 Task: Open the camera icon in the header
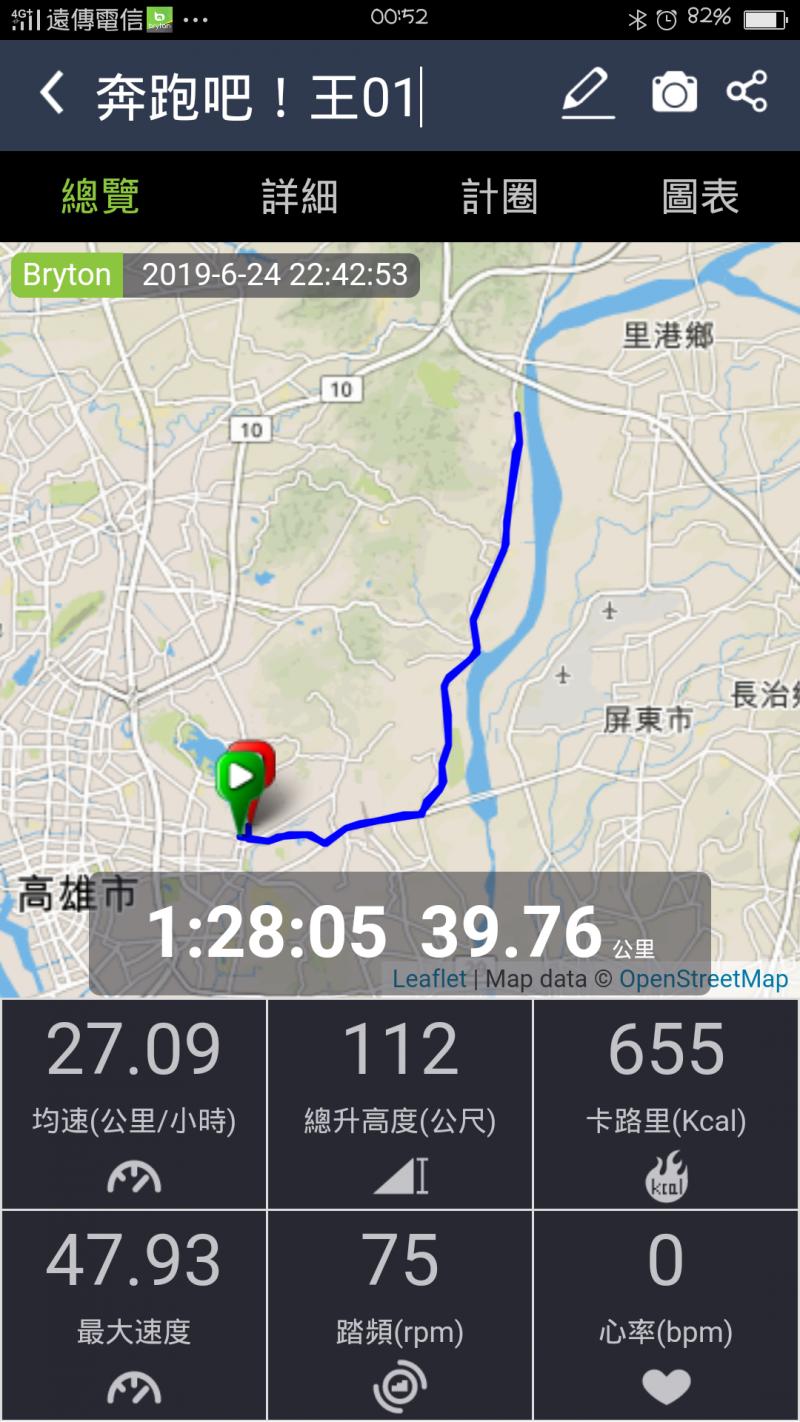(674, 94)
